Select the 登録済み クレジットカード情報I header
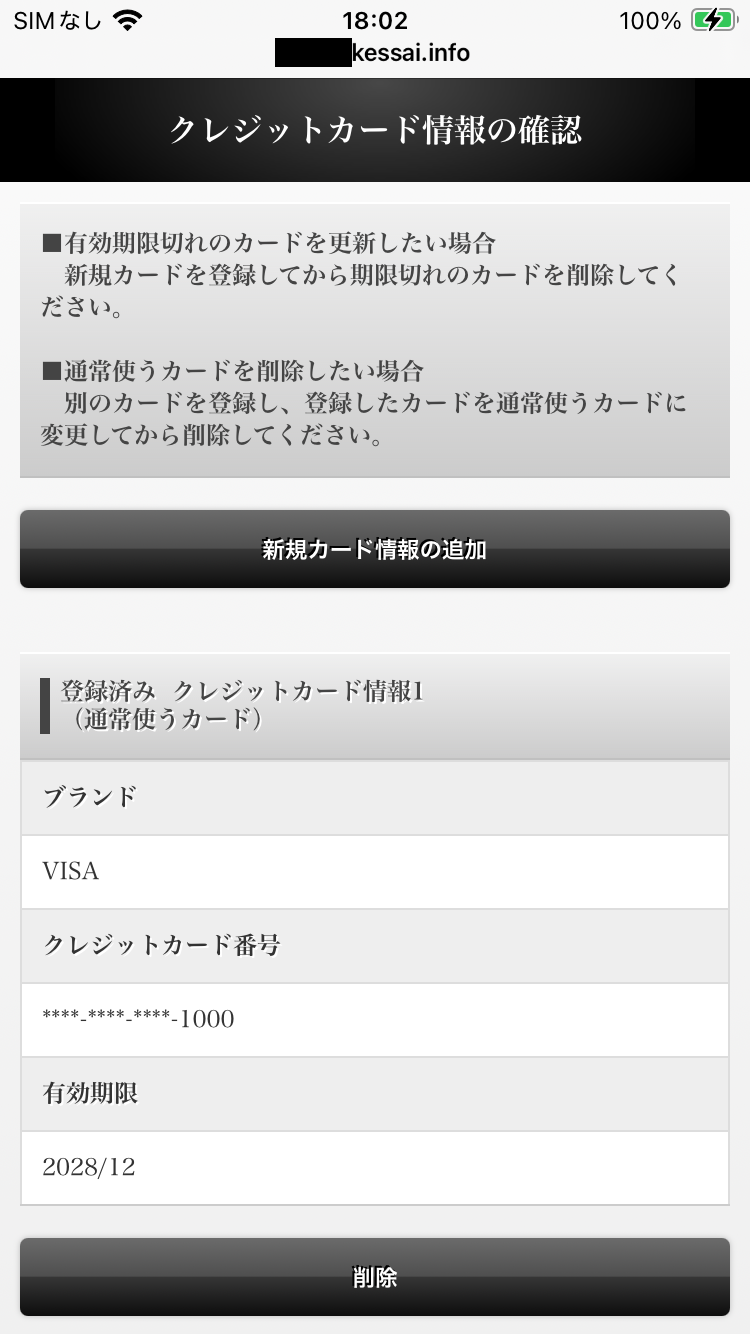This screenshot has width=750, height=1334. (240, 690)
